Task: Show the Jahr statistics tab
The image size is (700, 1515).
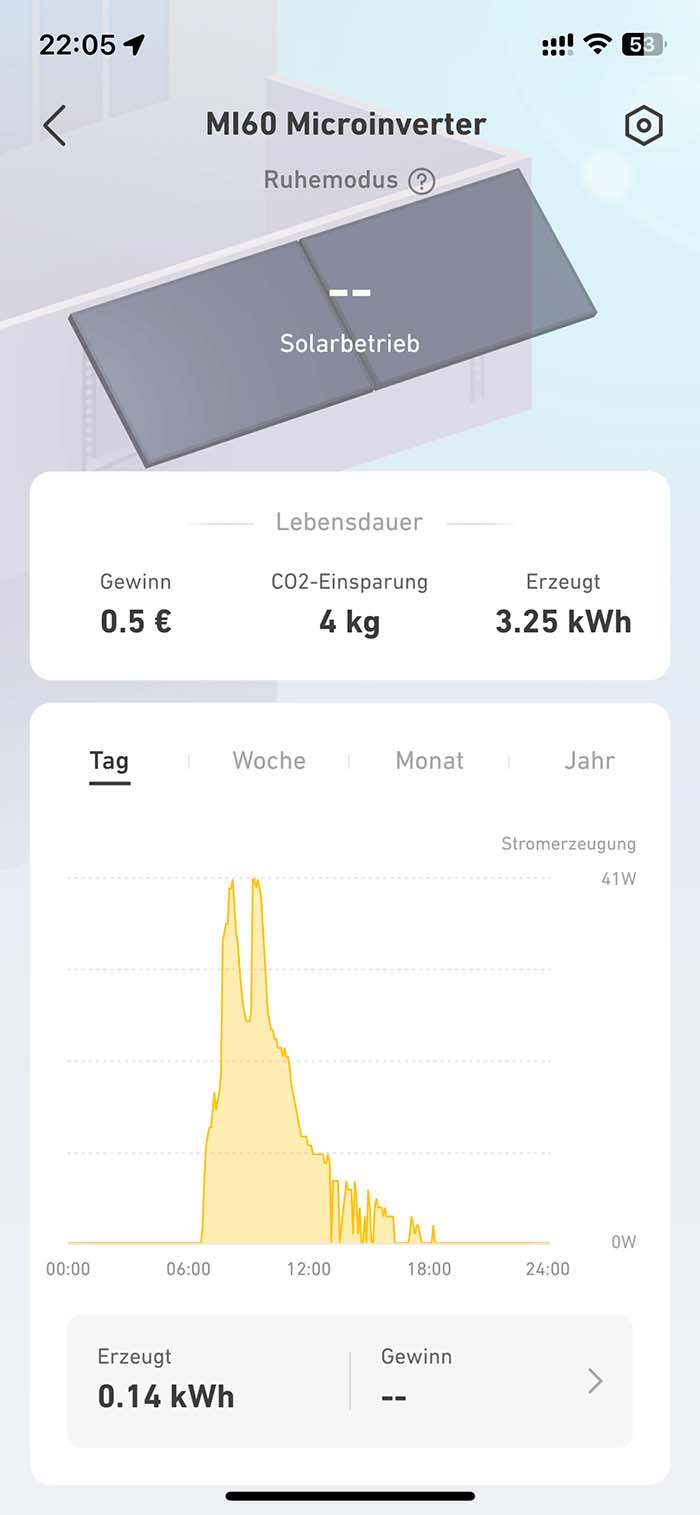Action: [589, 761]
